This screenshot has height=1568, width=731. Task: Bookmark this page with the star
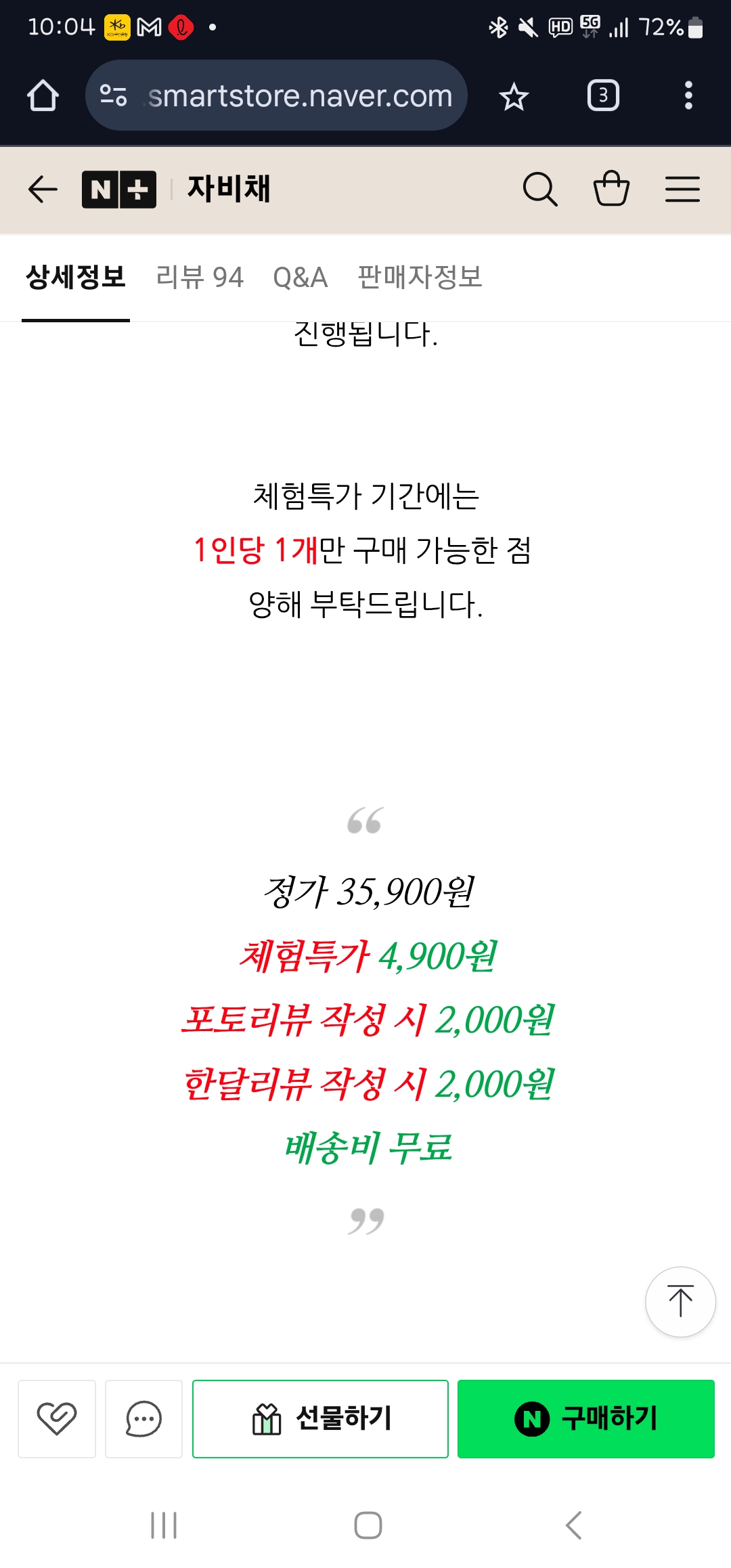coord(514,96)
